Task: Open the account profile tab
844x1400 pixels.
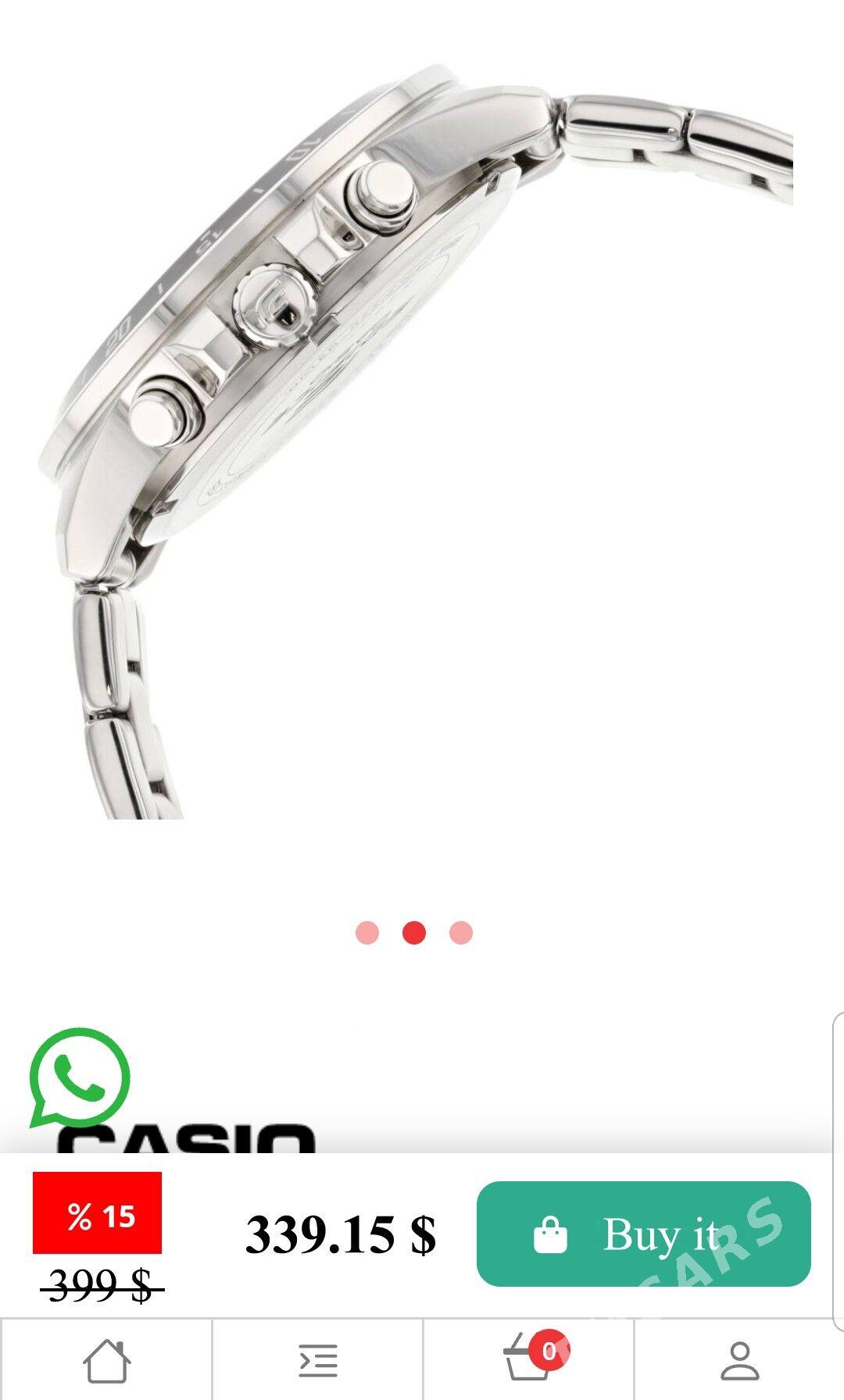Action: [739, 1360]
